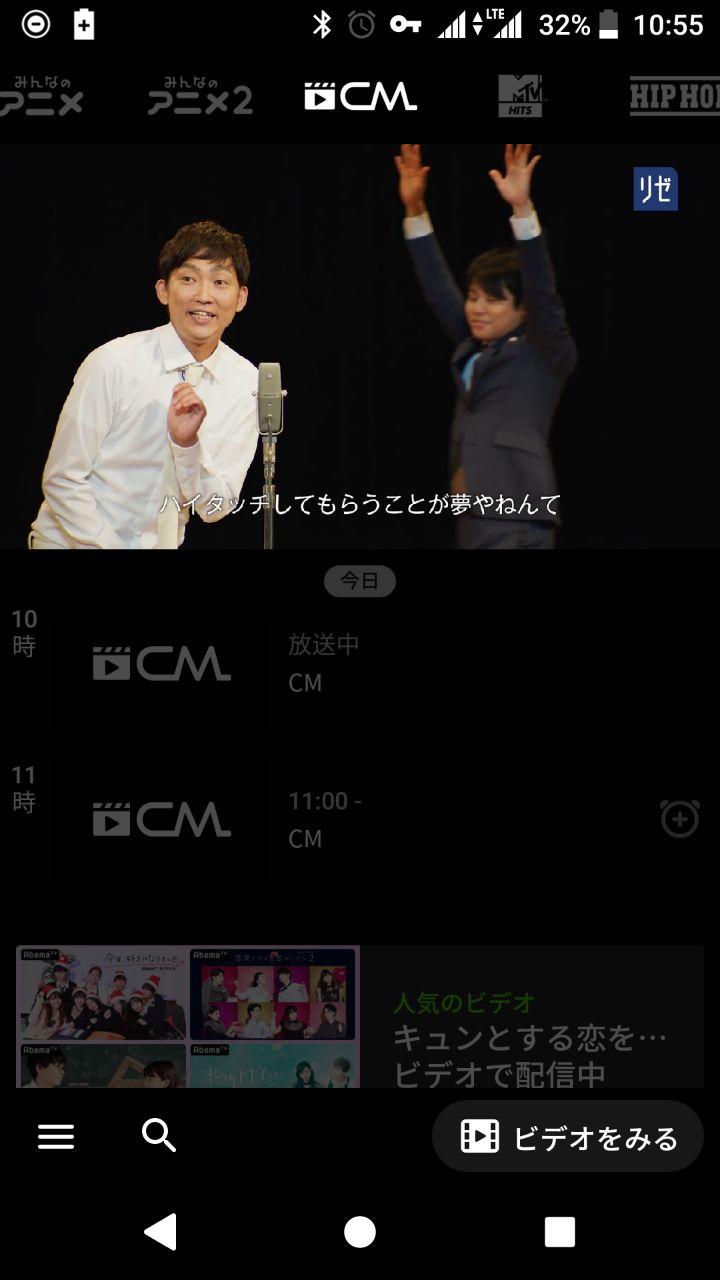Switch to the みんなのアニメ2 channel

[x=200, y=96]
